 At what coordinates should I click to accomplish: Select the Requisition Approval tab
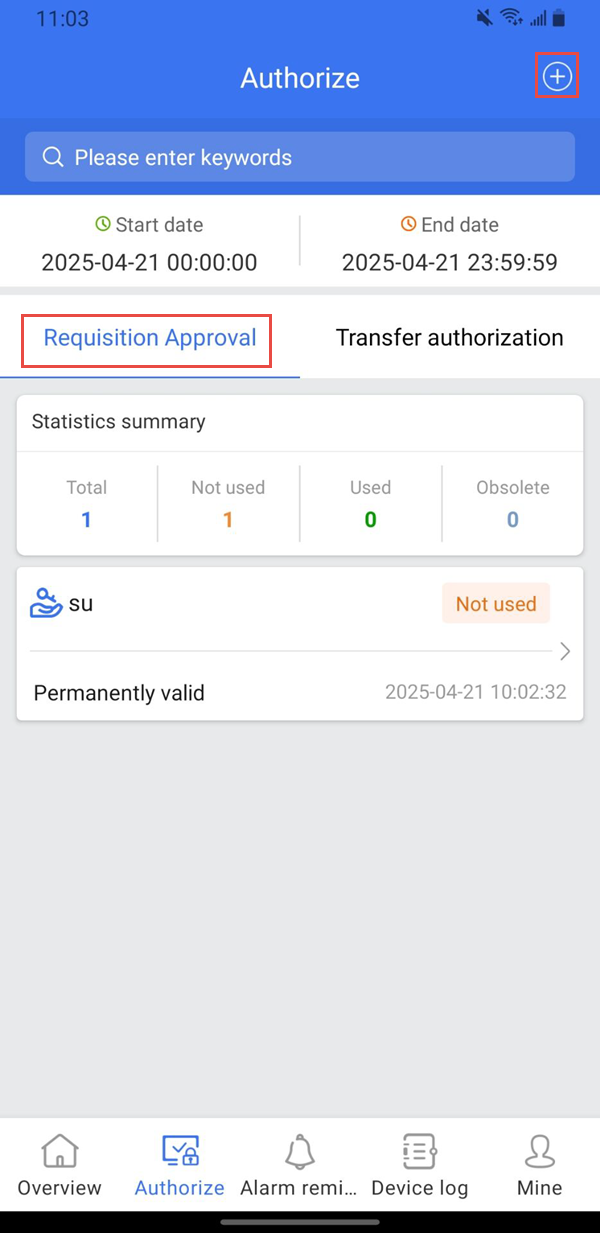point(149,338)
